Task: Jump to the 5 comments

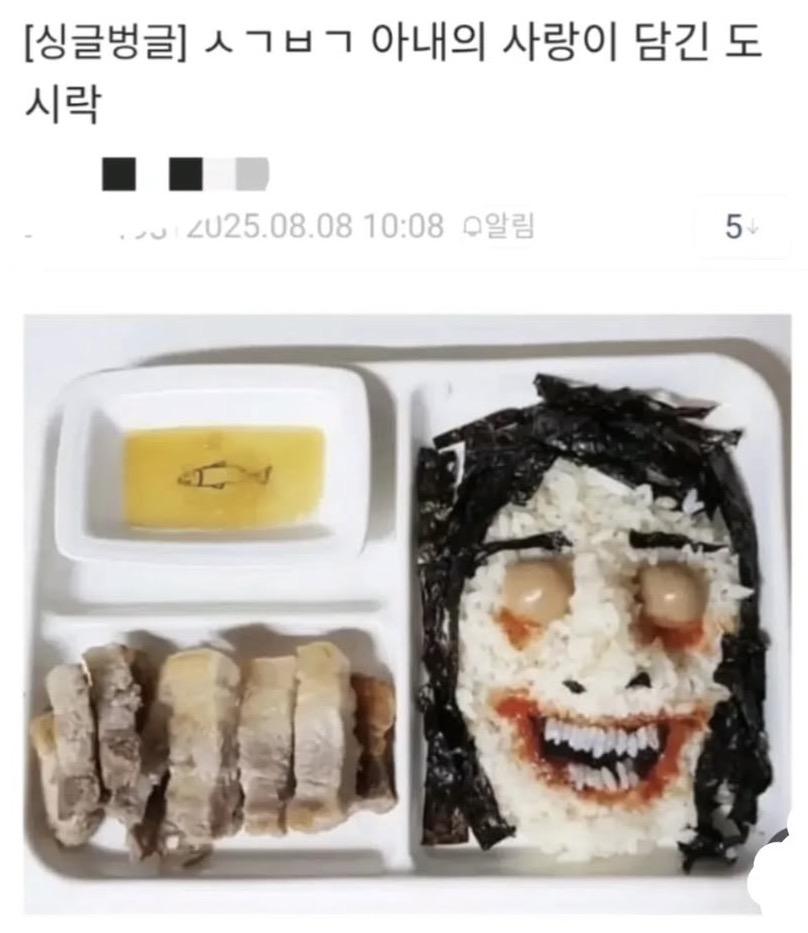Action: point(739,228)
